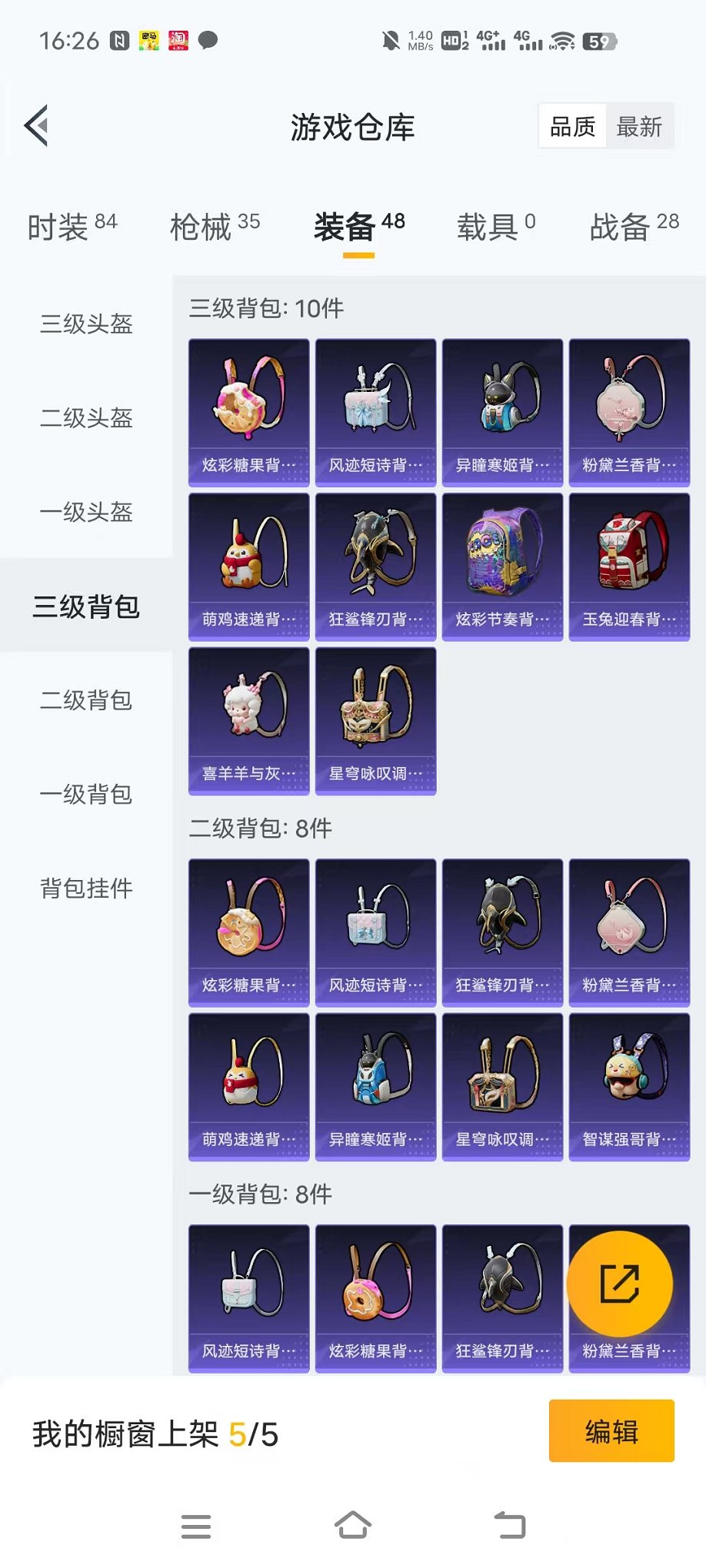The width and height of the screenshot is (706, 1568).
Task: Open 我的橱窗上架 5/5 entry
Action: (154, 1431)
